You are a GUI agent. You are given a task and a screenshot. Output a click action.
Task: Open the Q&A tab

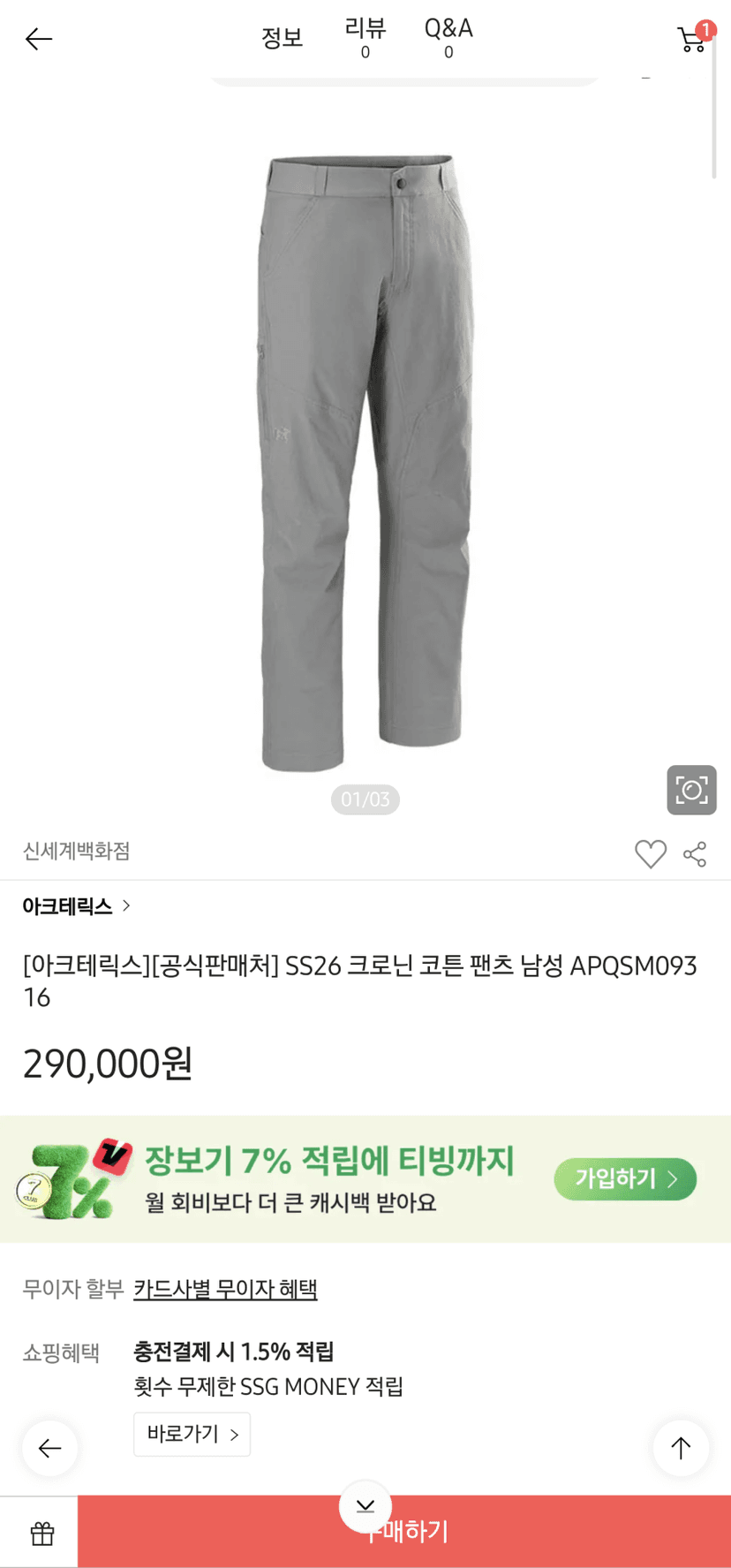[448, 38]
